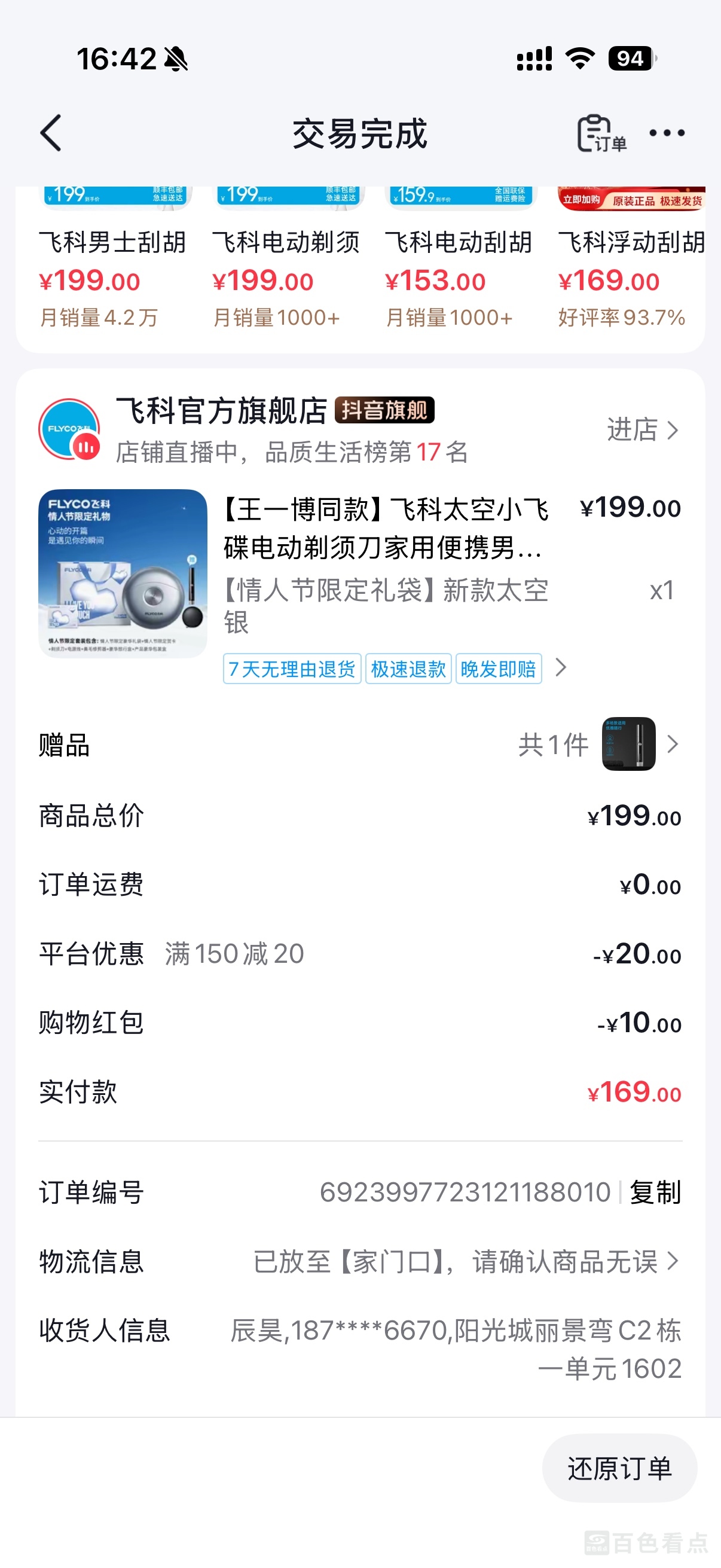Image resolution: width=721 pixels, height=1568 pixels.
Task: Go back using the top-left arrow
Action: pyautogui.click(x=51, y=133)
